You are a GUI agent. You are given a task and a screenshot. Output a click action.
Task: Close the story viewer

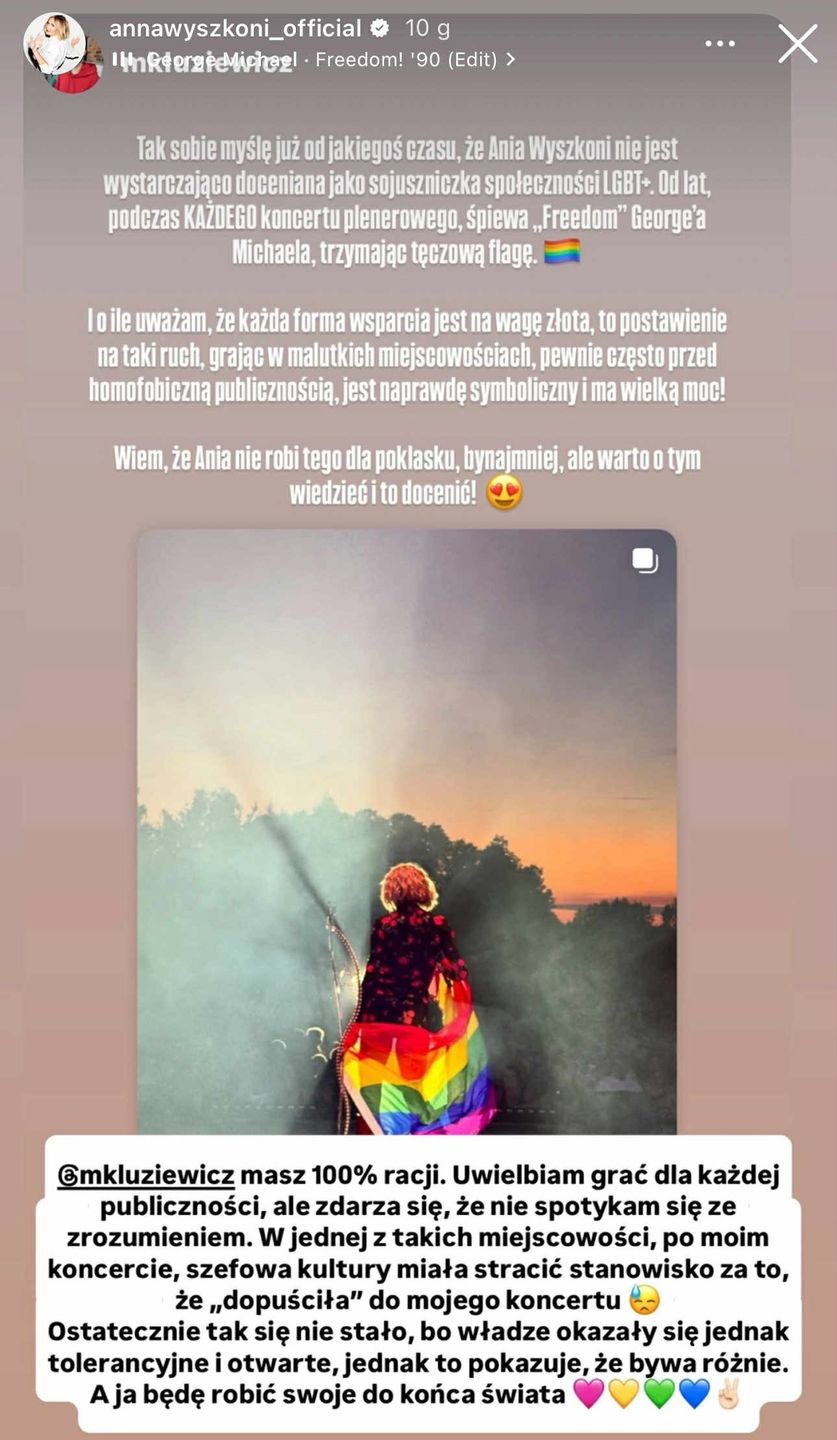point(797,44)
